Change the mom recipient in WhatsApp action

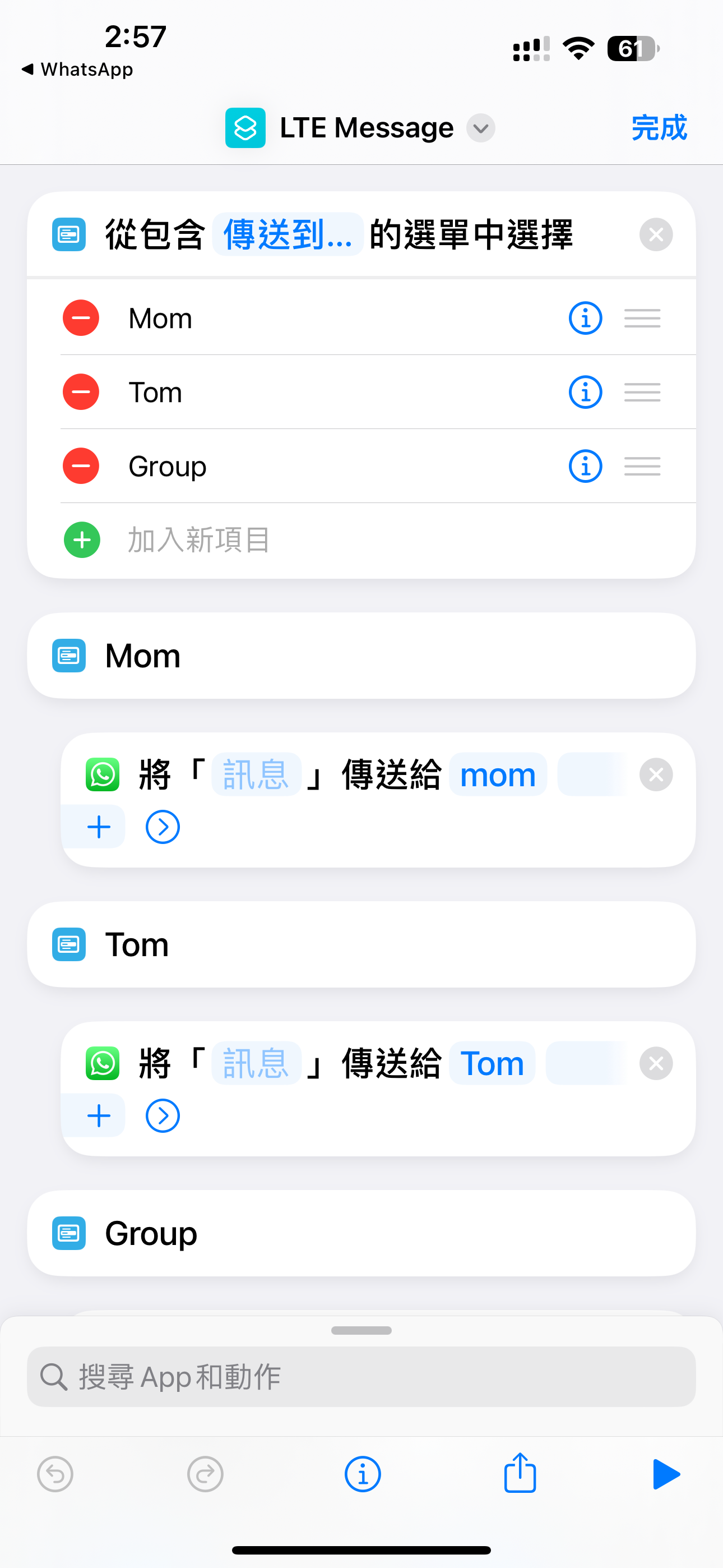pos(498,775)
